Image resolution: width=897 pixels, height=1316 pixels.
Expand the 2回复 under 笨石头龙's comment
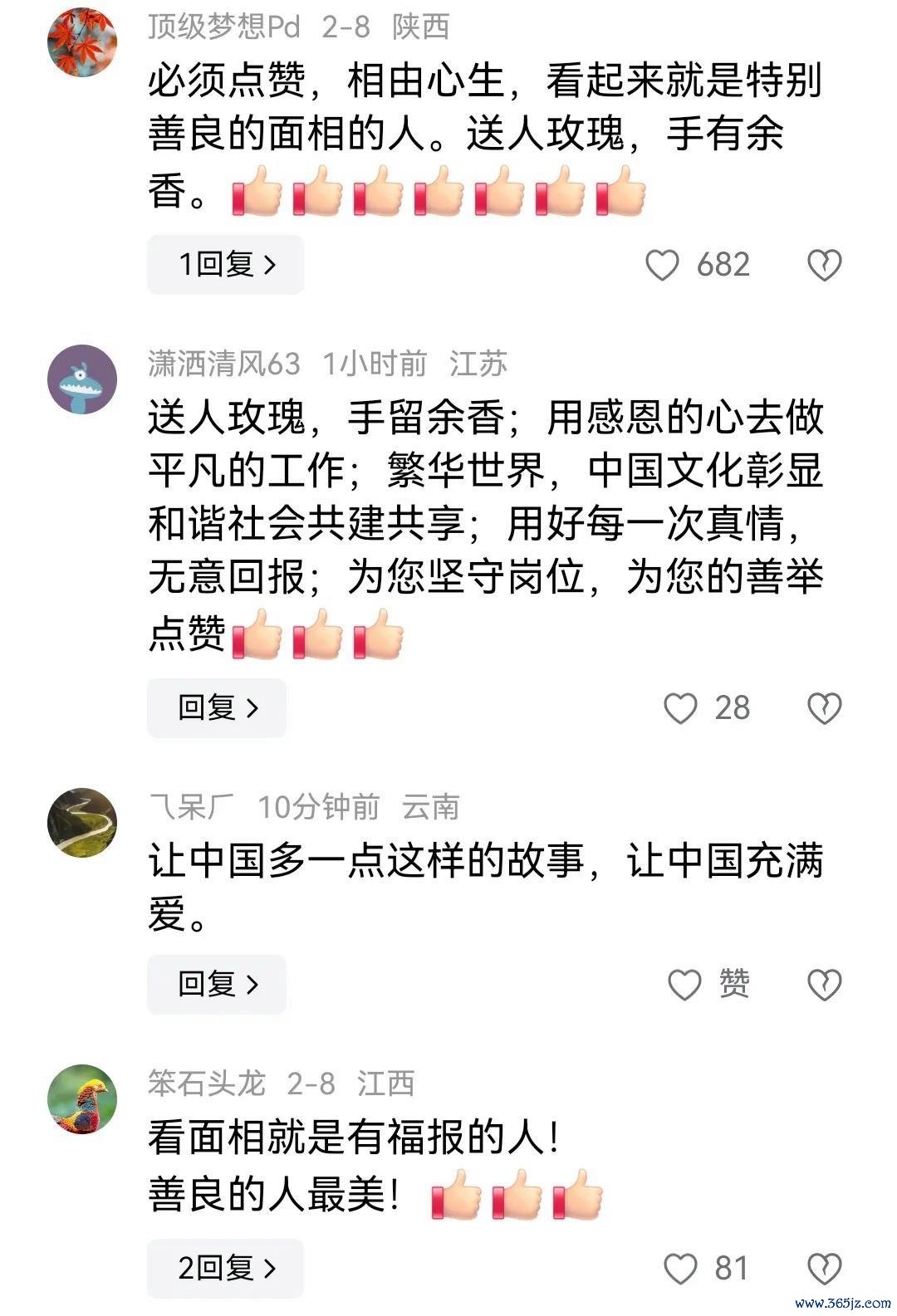coord(225,1268)
